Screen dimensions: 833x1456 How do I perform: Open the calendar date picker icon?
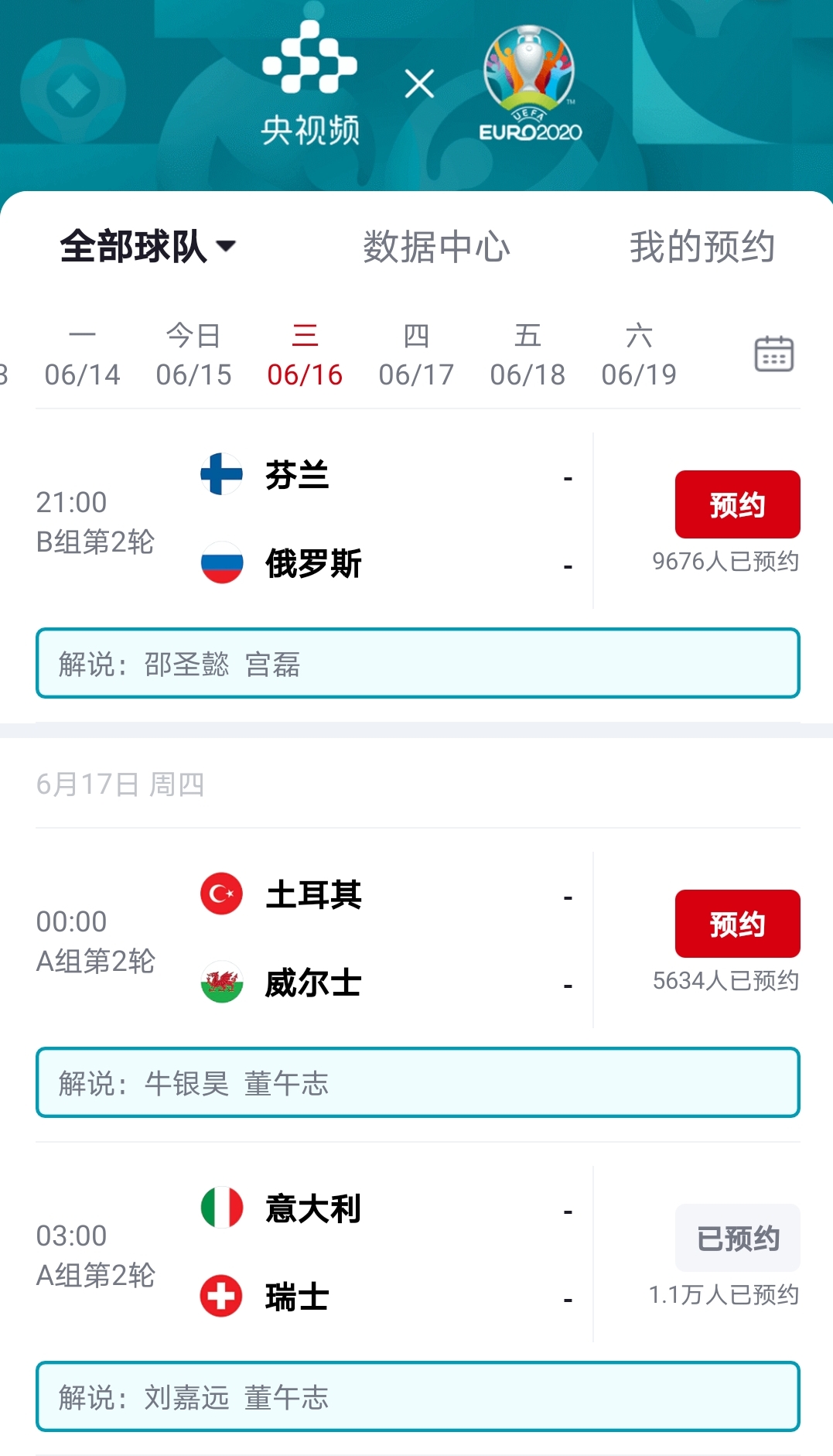(773, 354)
